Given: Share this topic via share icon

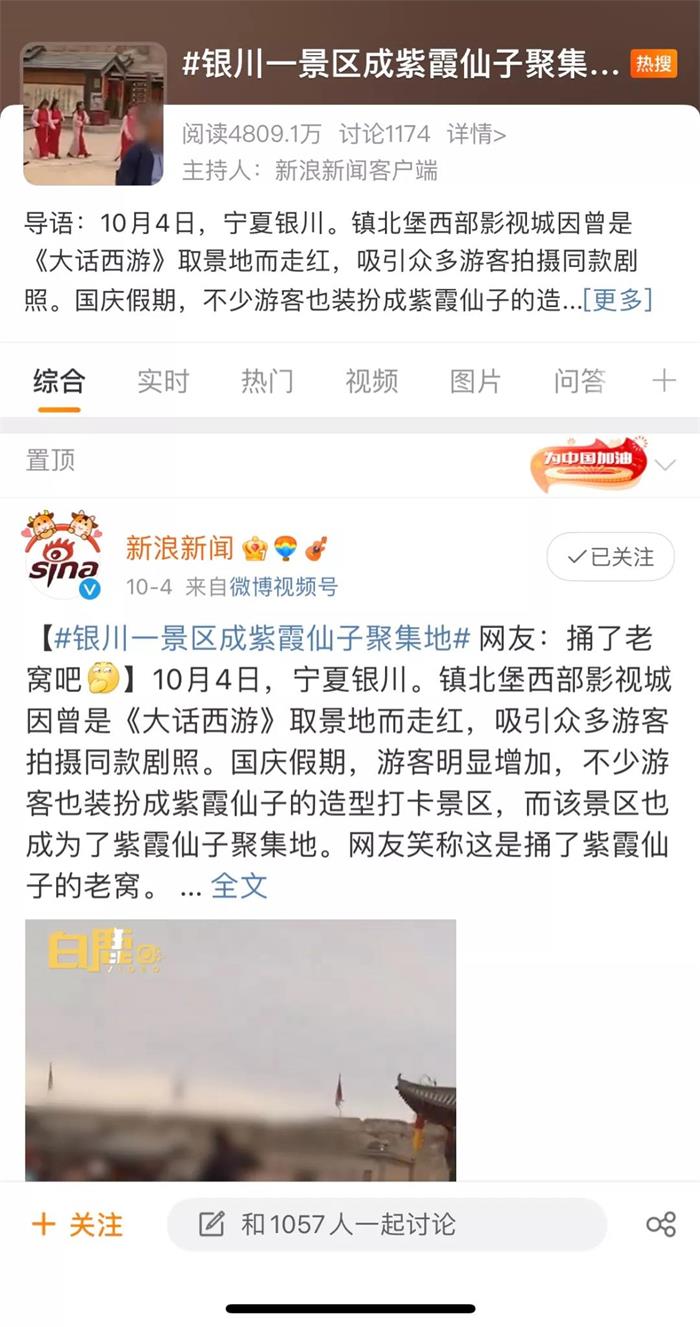Looking at the screenshot, I should [x=661, y=1225].
